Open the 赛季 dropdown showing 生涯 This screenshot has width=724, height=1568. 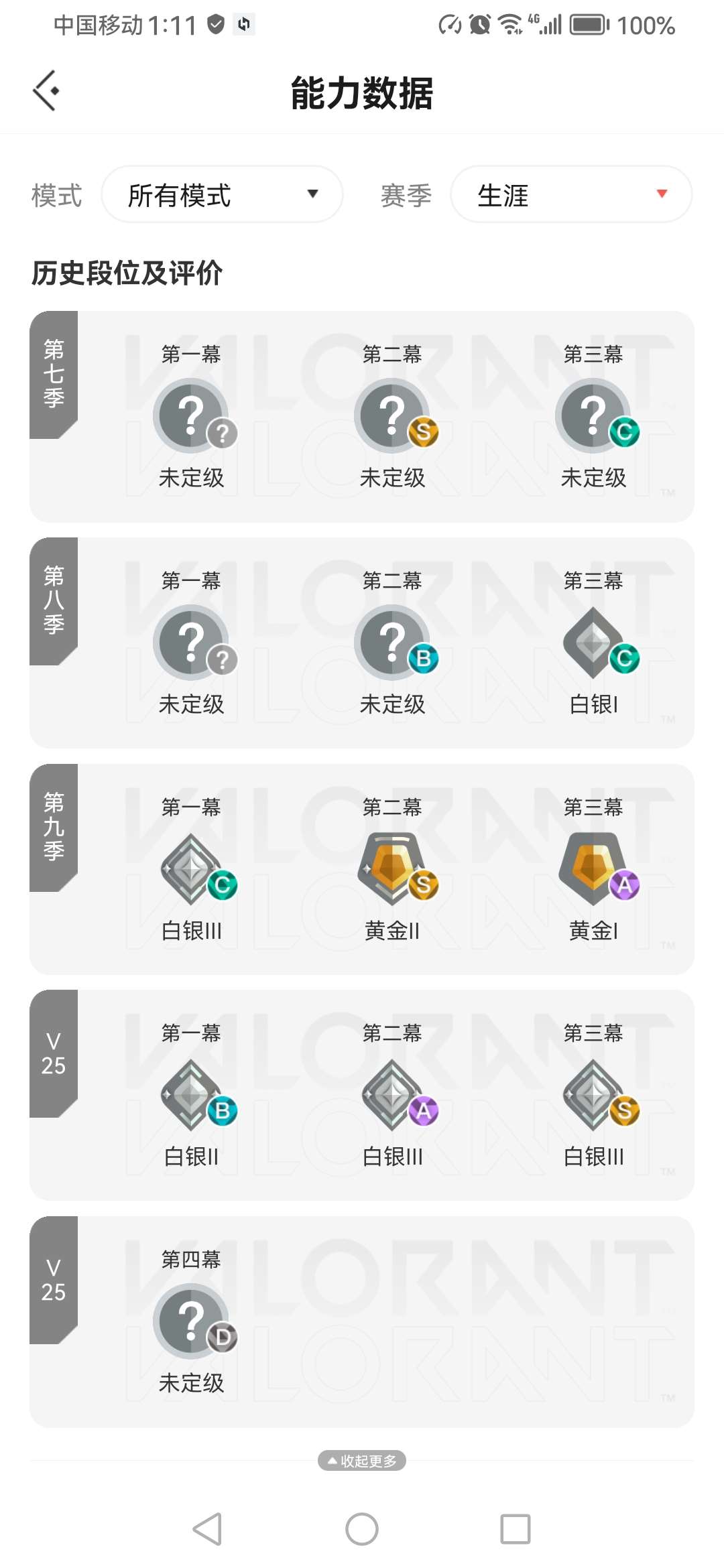click(570, 194)
